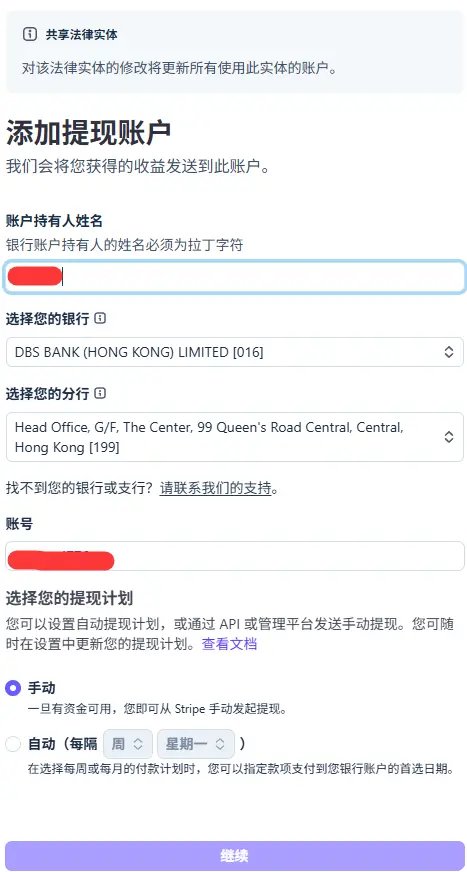Tap the info icon next to 选择您的分行
The height and width of the screenshot is (872, 467).
(x=100, y=394)
